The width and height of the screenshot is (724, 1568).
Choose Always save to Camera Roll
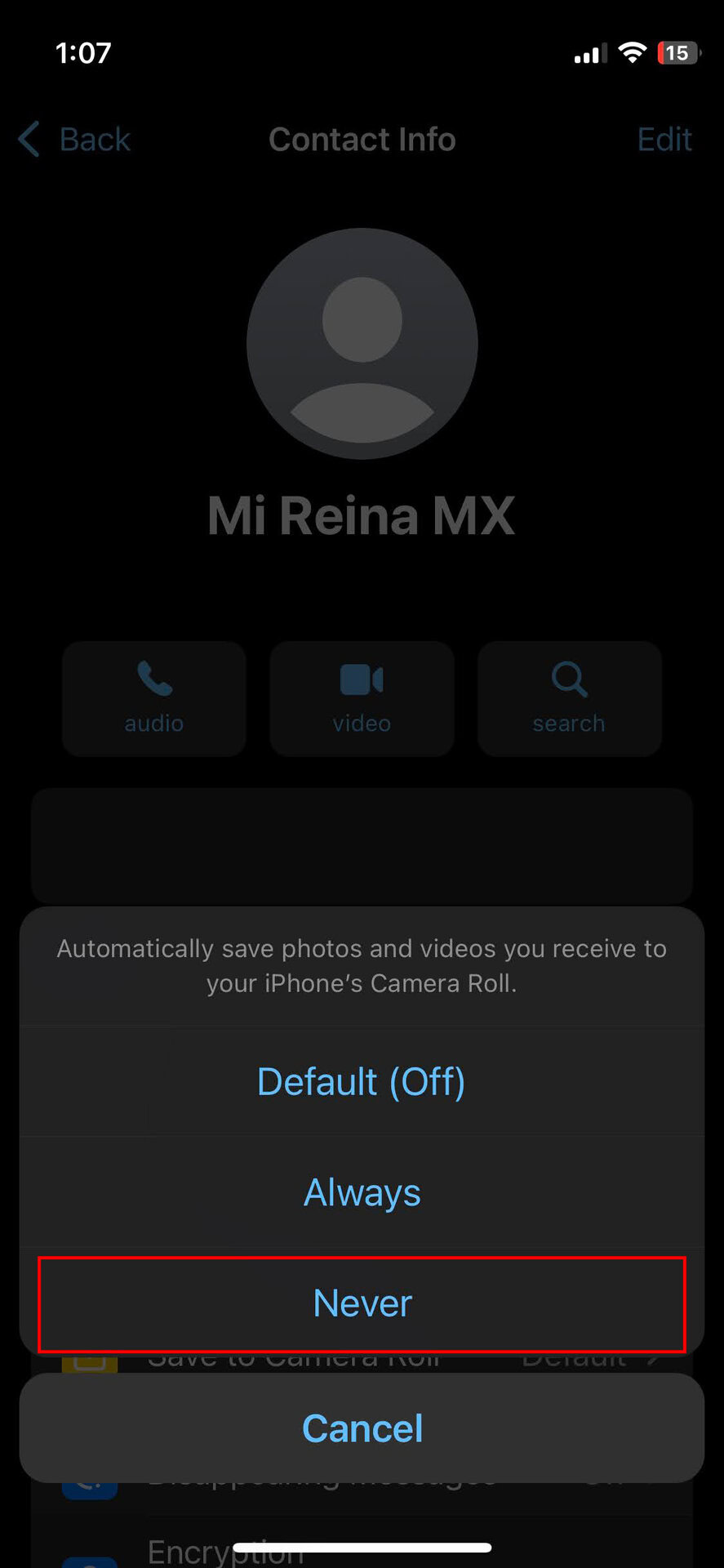(x=362, y=1192)
